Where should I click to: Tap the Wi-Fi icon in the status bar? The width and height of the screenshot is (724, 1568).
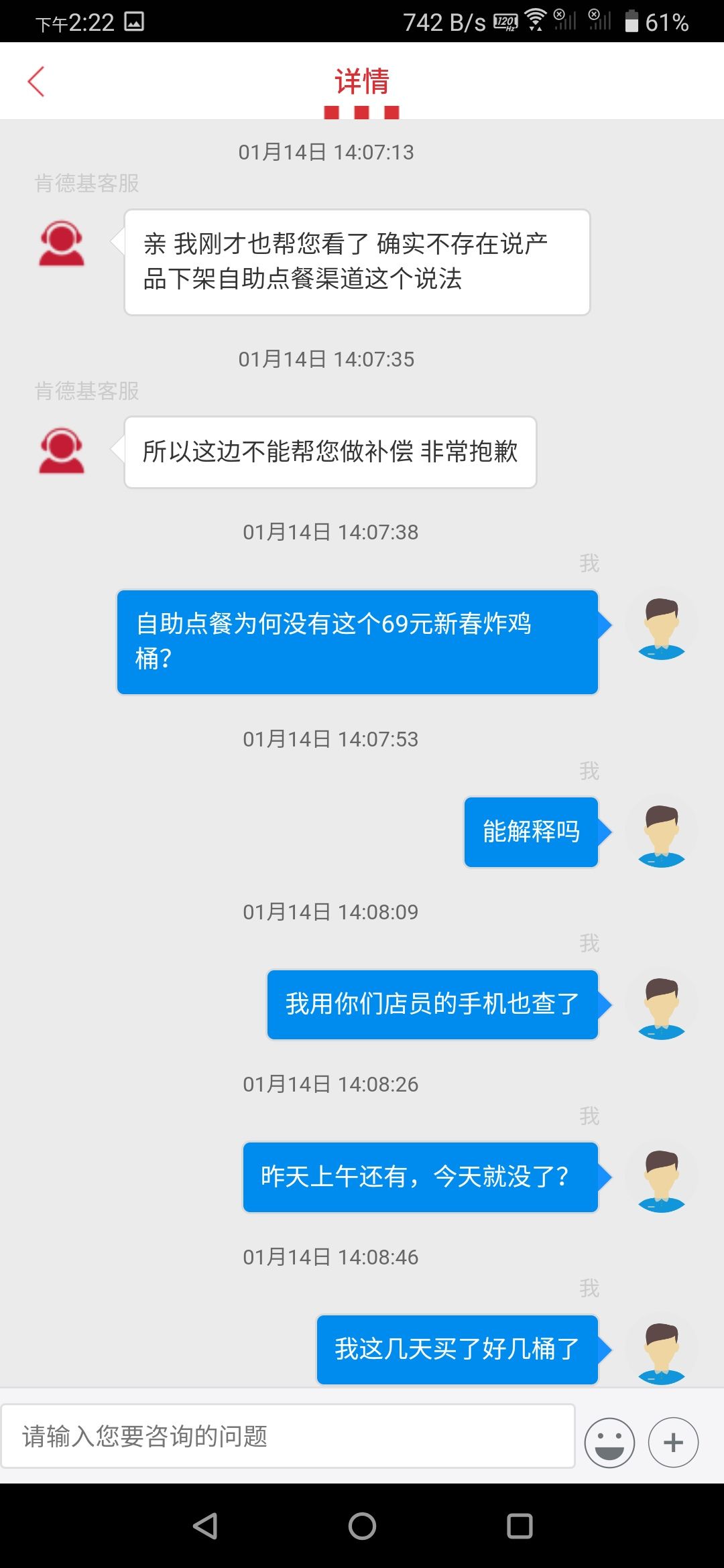click(x=535, y=22)
